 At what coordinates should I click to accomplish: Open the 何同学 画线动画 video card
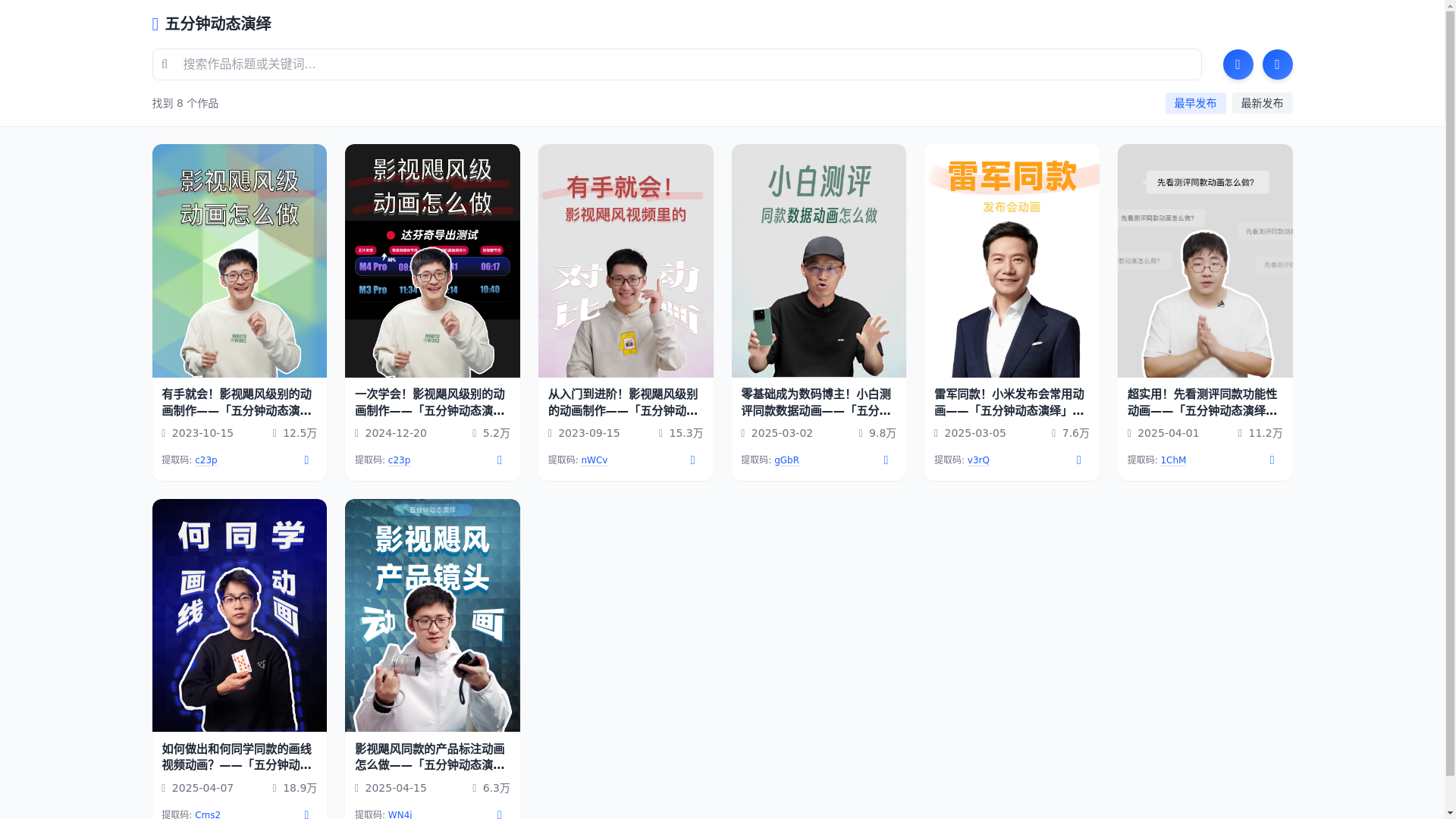tap(239, 615)
